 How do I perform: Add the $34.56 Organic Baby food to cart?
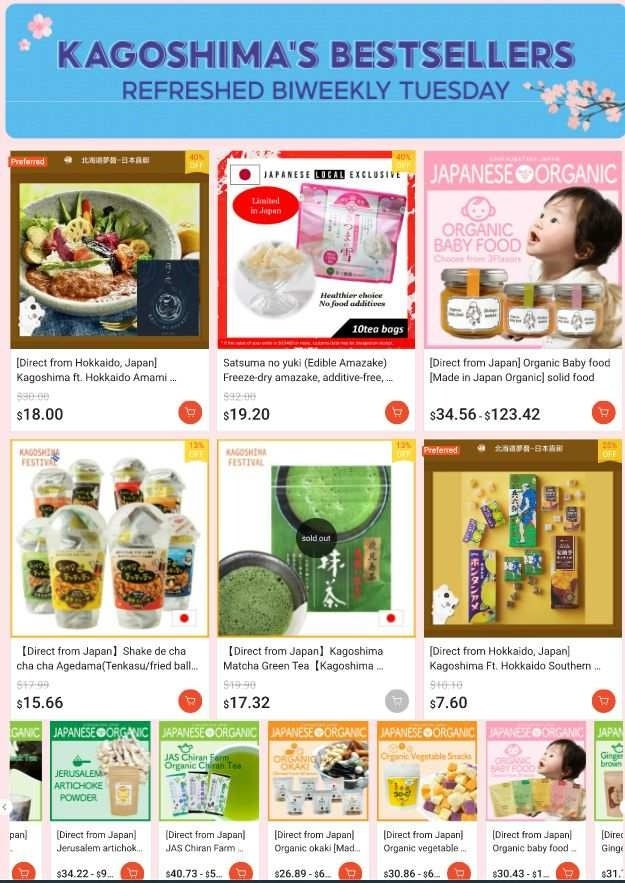click(603, 412)
